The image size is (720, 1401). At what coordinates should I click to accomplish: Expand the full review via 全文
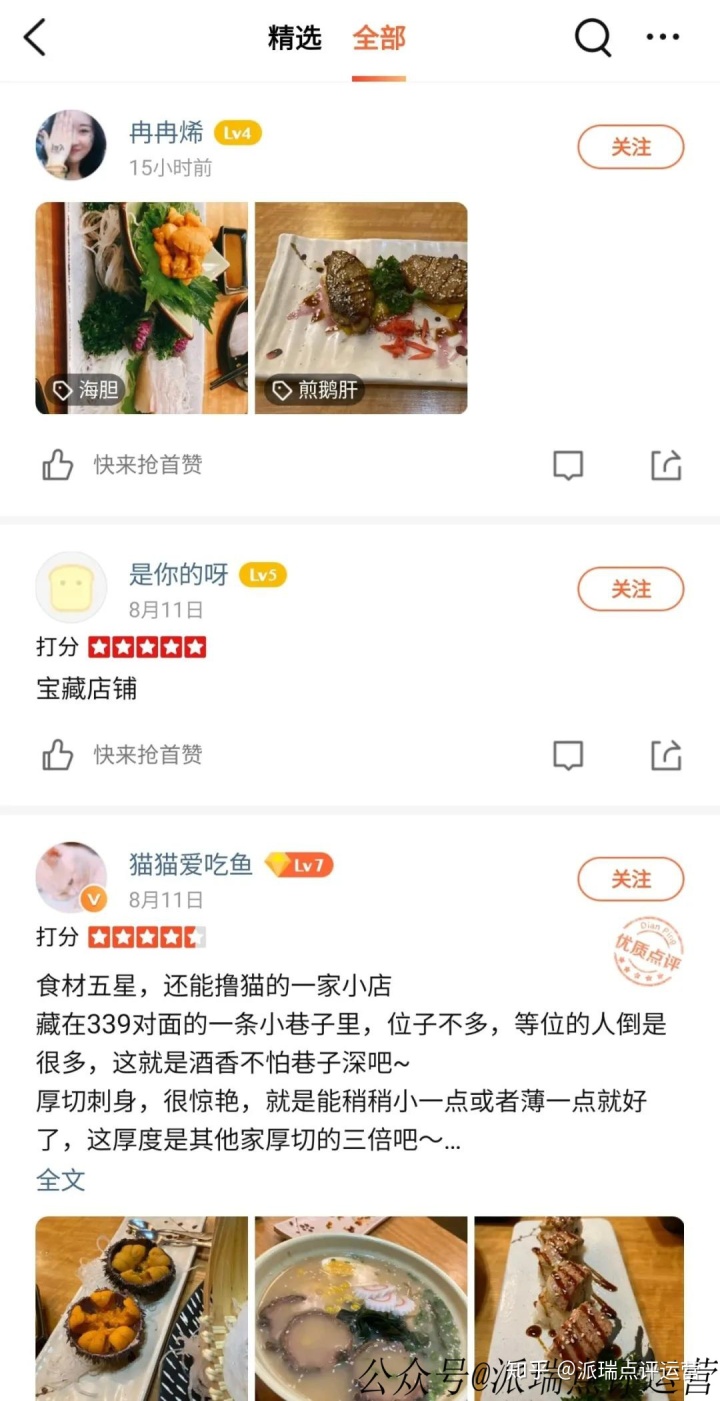tap(60, 1181)
